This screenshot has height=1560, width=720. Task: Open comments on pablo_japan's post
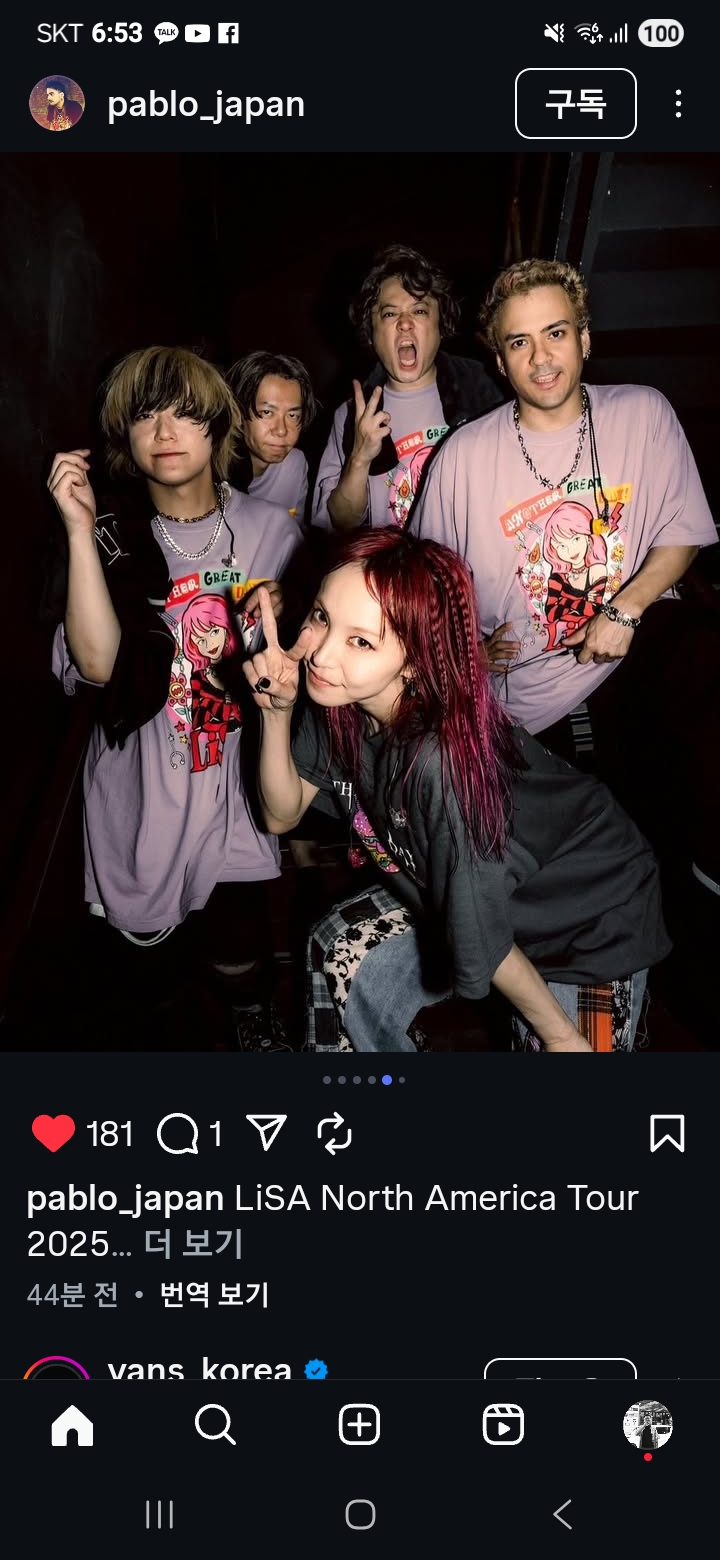[x=178, y=1134]
